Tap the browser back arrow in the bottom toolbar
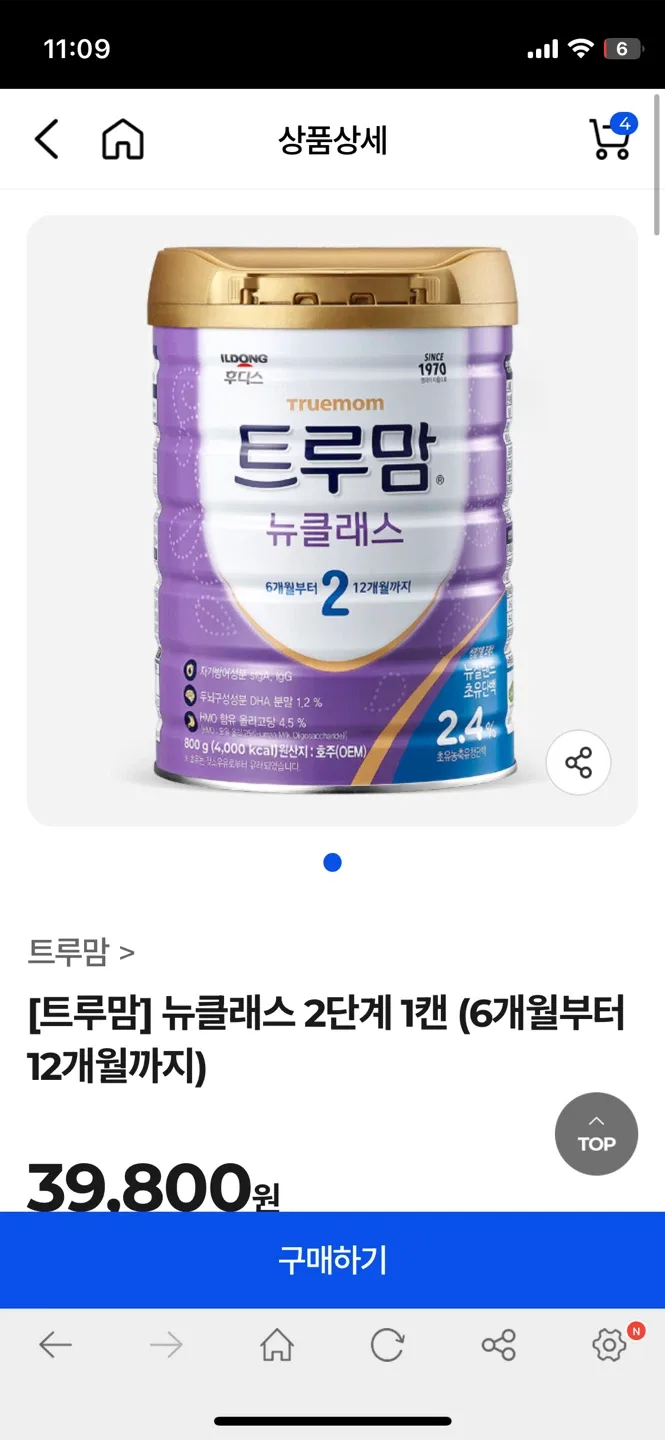 (x=55, y=1345)
